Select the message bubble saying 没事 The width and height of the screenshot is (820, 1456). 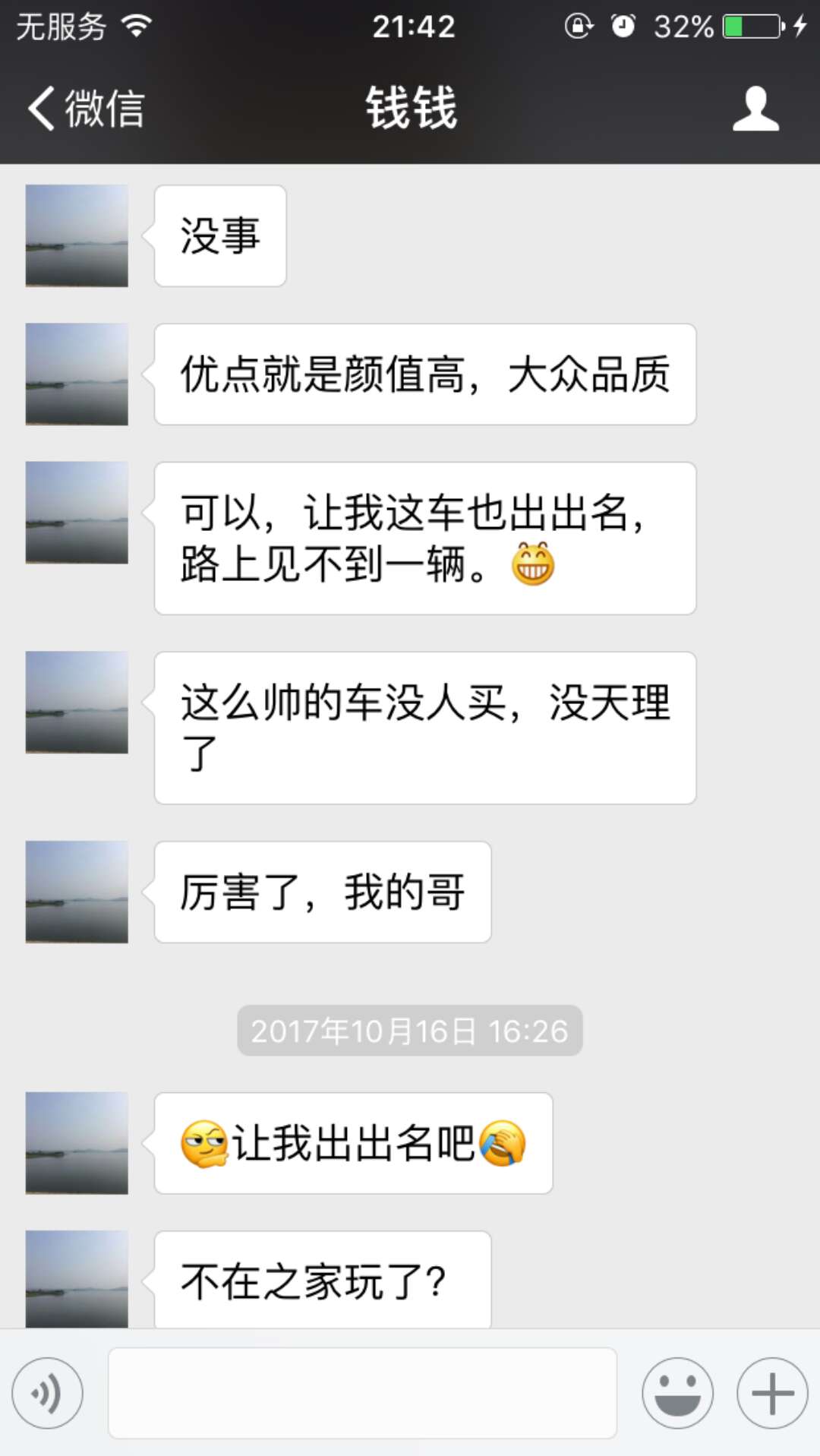point(219,235)
